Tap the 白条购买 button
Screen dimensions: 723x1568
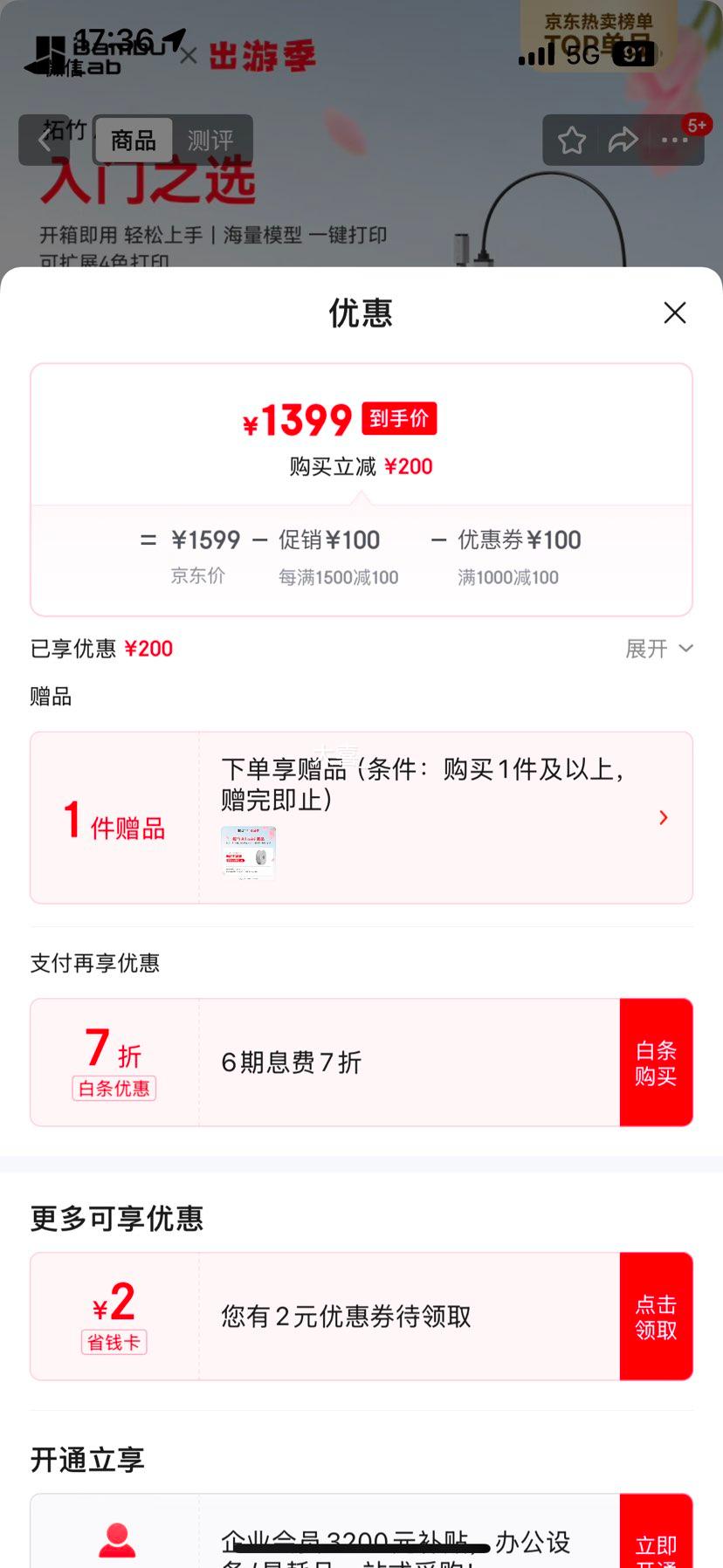tap(656, 1063)
